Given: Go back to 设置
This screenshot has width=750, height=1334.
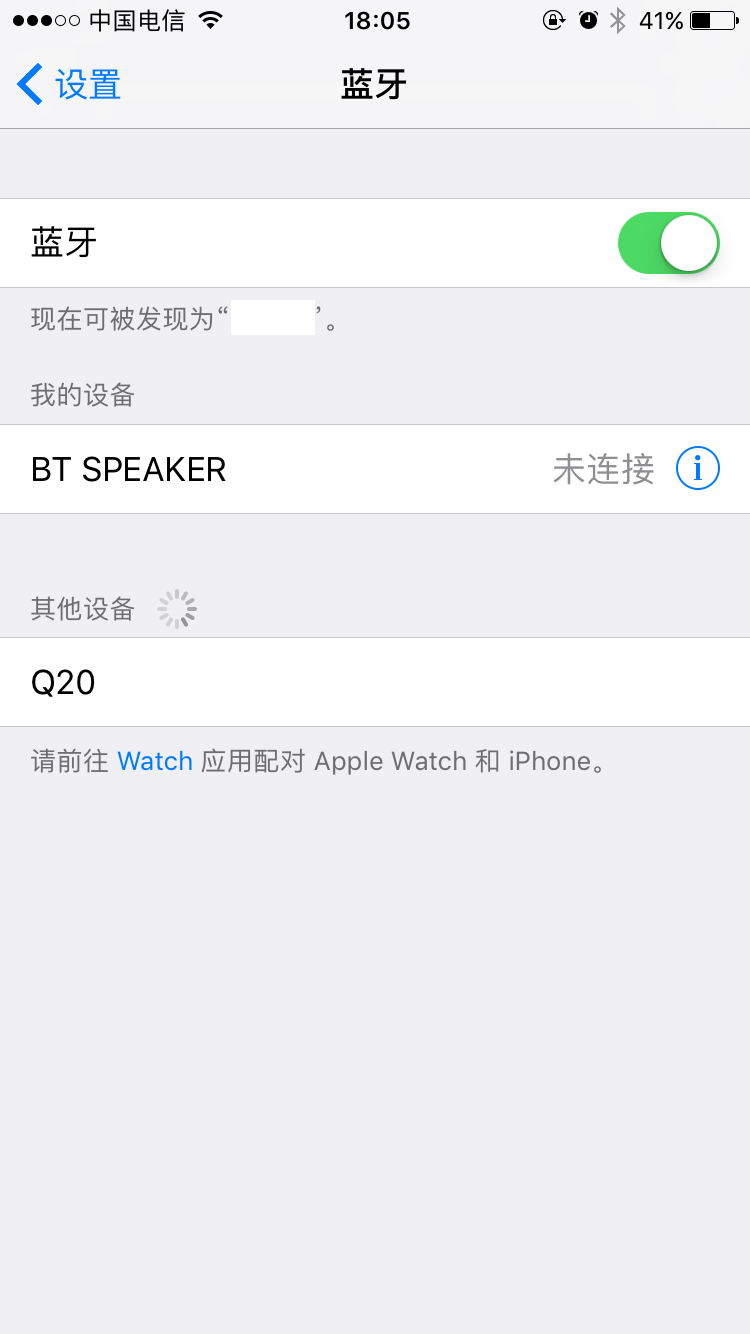Looking at the screenshot, I should point(68,84).
